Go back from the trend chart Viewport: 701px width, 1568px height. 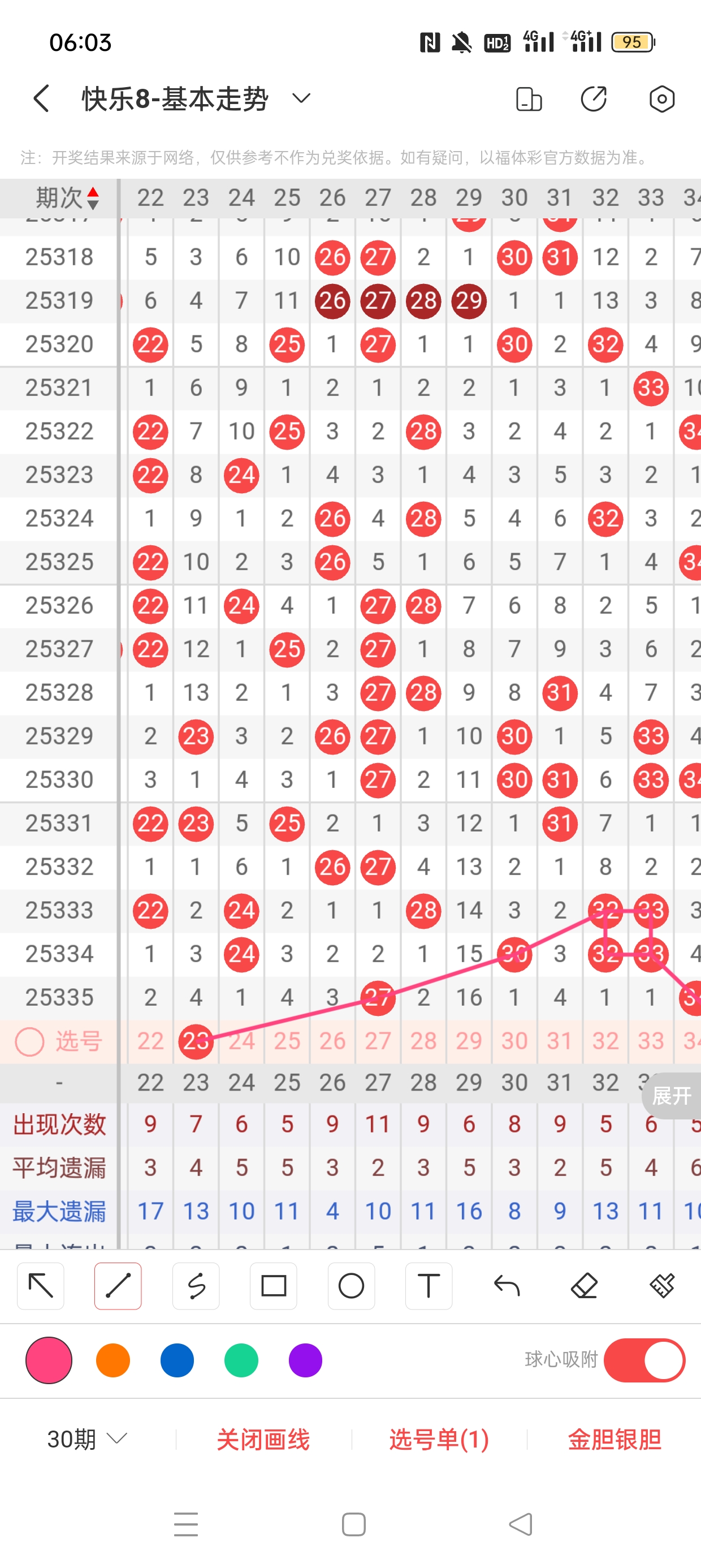tap(41, 98)
